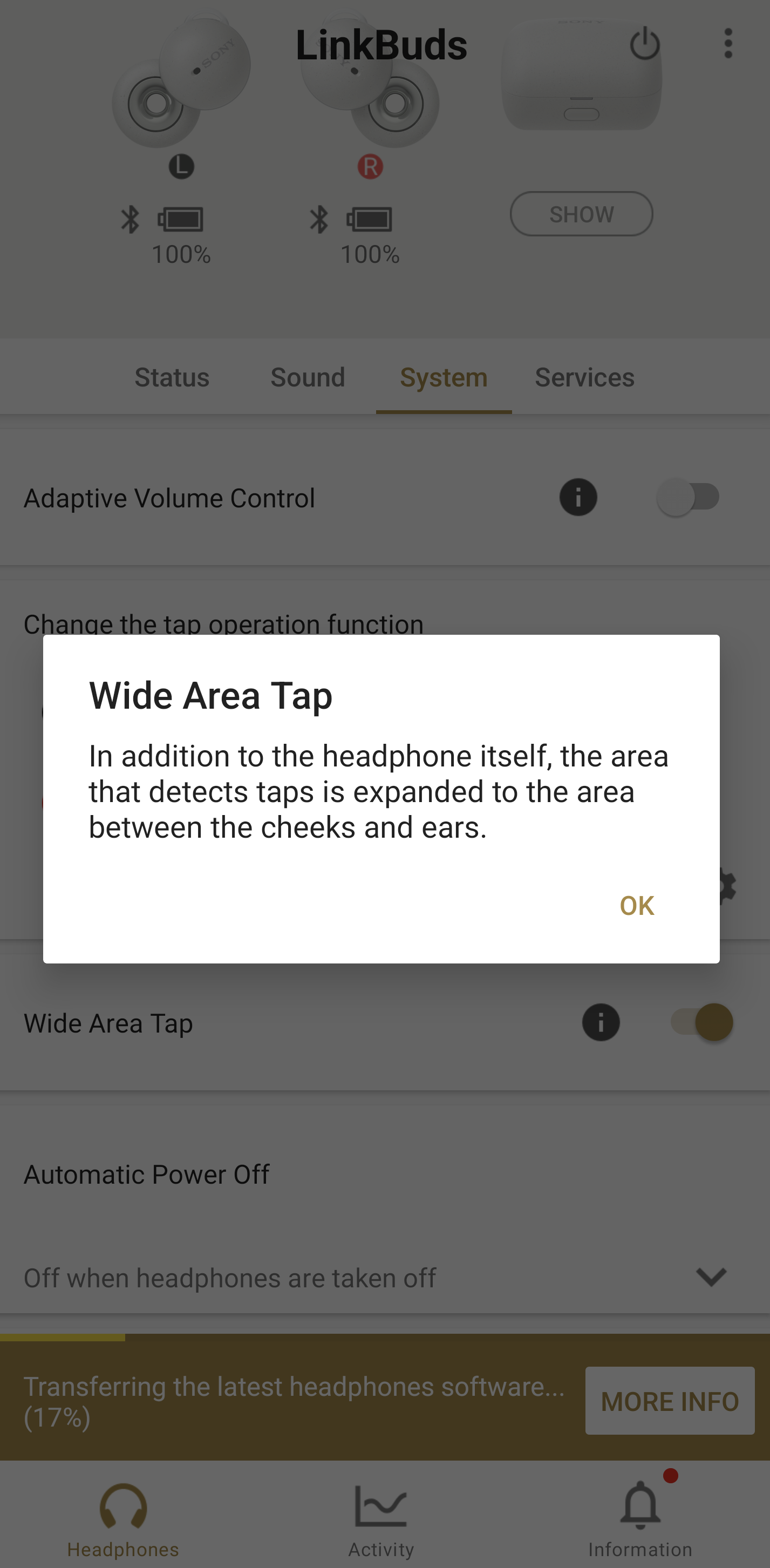770x1568 pixels.
Task: Tap MORE INFO on software transfer banner
Action: pyautogui.click(x=670, y=1401)
